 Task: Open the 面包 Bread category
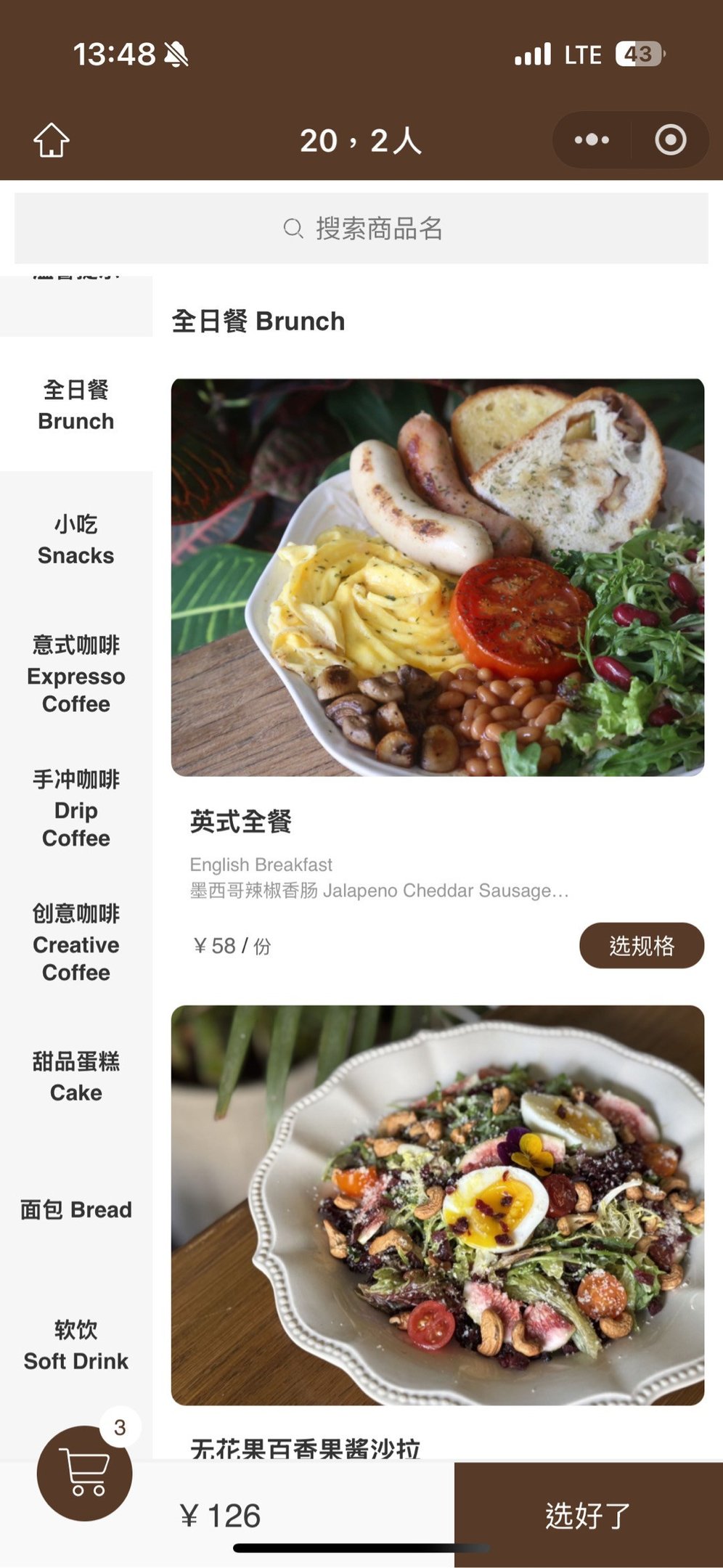coord(76,1210)
